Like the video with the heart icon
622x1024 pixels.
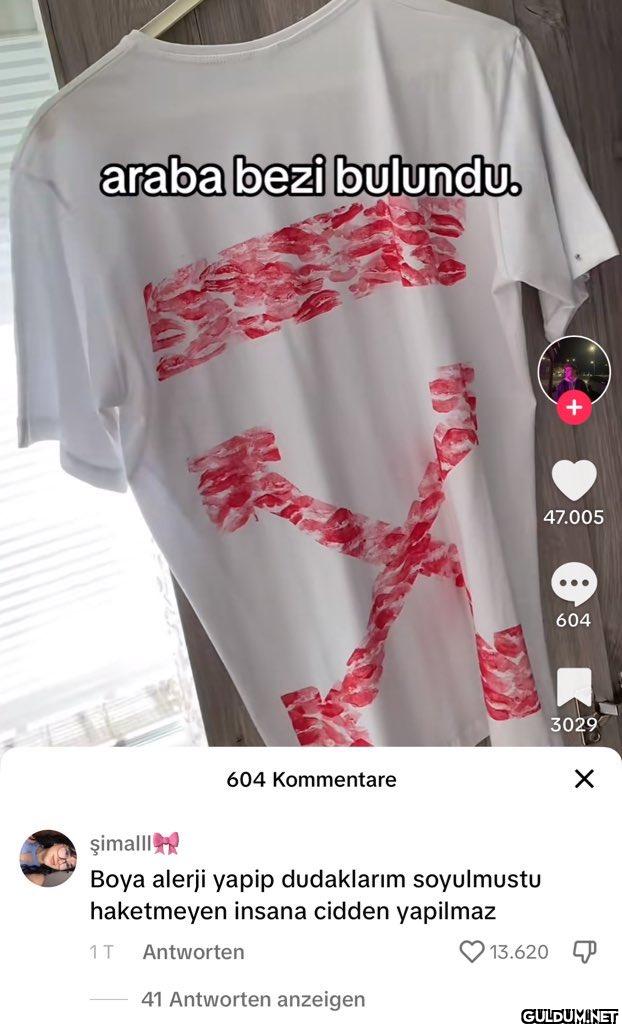pos(574,481)
